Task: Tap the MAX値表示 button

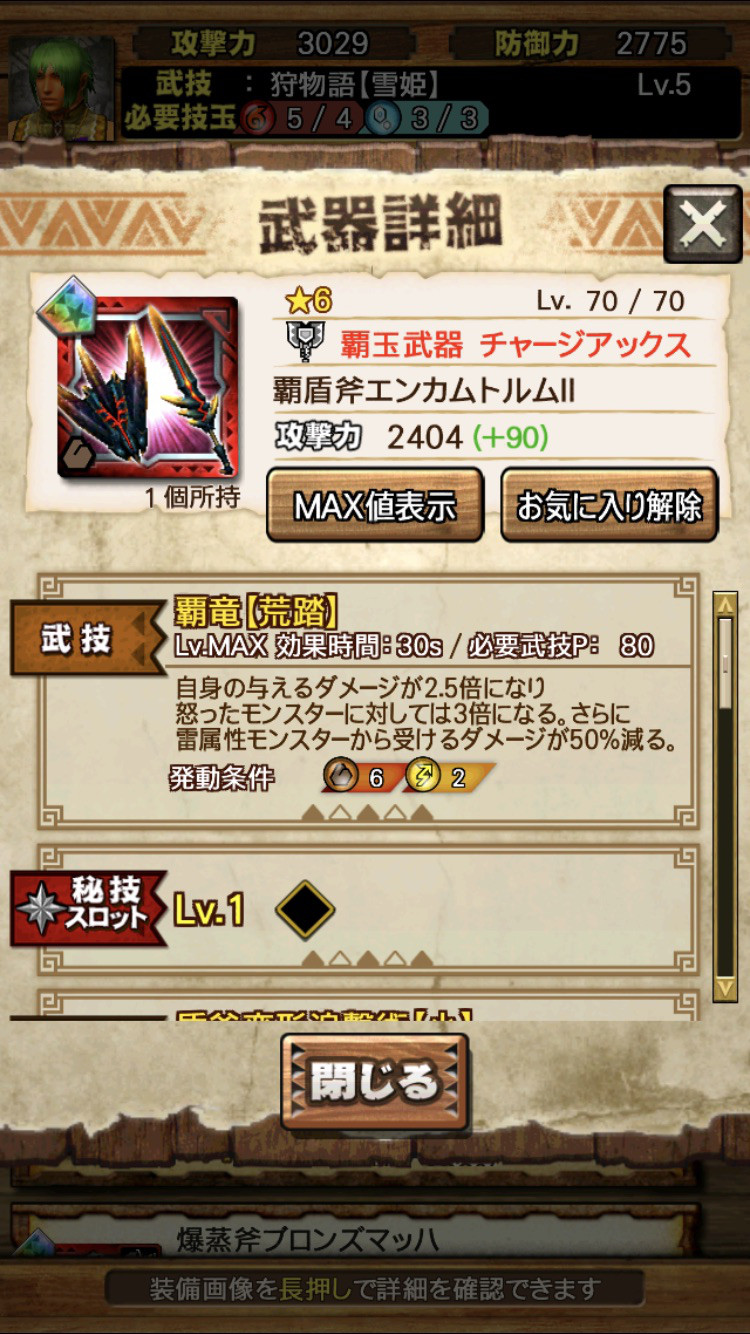Action: pyautogui.click(x=375, y=506)
